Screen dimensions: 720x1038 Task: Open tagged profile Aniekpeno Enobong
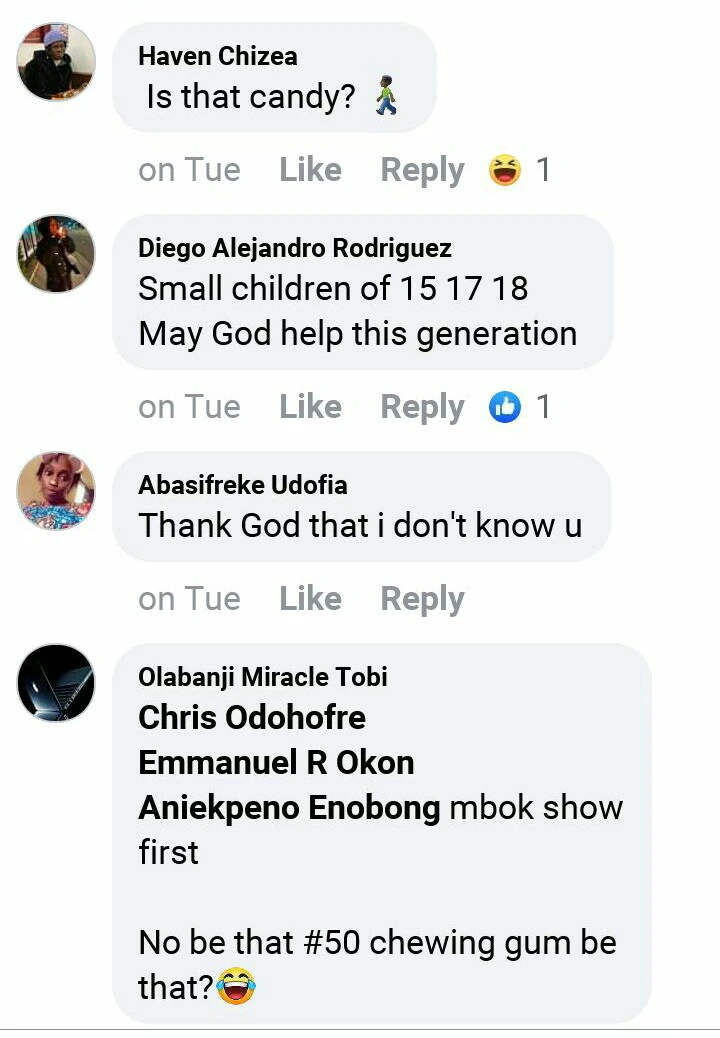click(289, 808)
